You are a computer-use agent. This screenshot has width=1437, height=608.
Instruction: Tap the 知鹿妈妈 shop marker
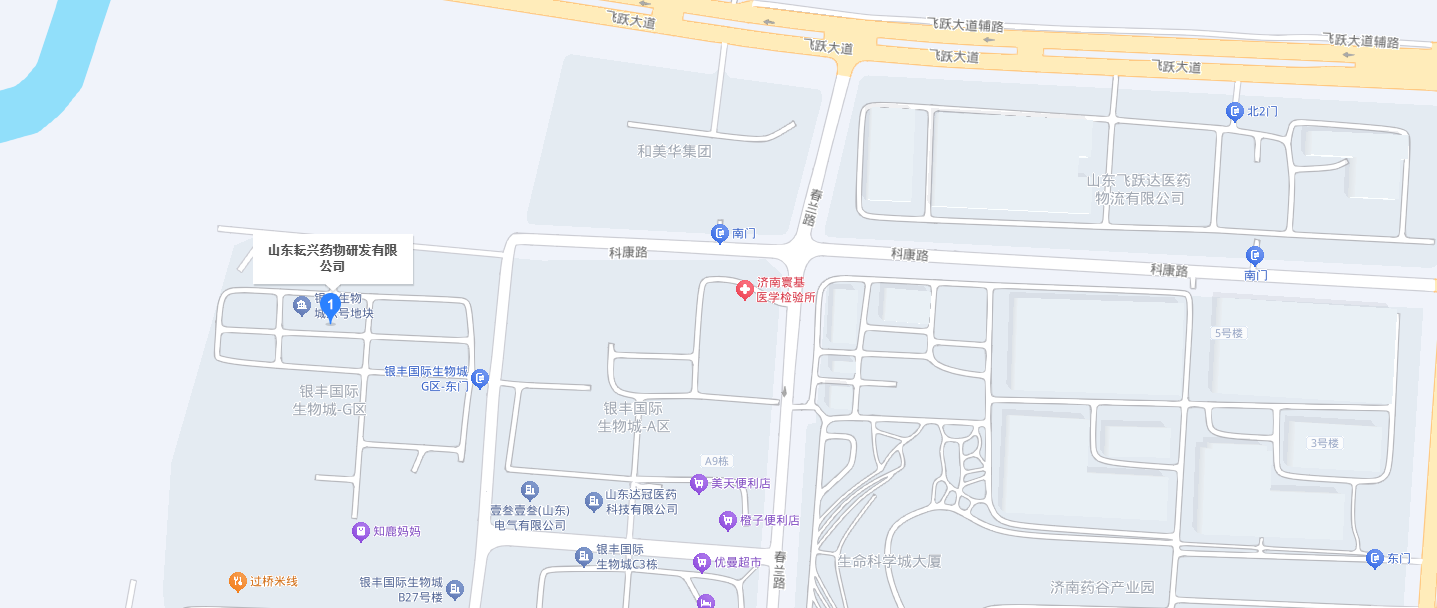point(361,531)
